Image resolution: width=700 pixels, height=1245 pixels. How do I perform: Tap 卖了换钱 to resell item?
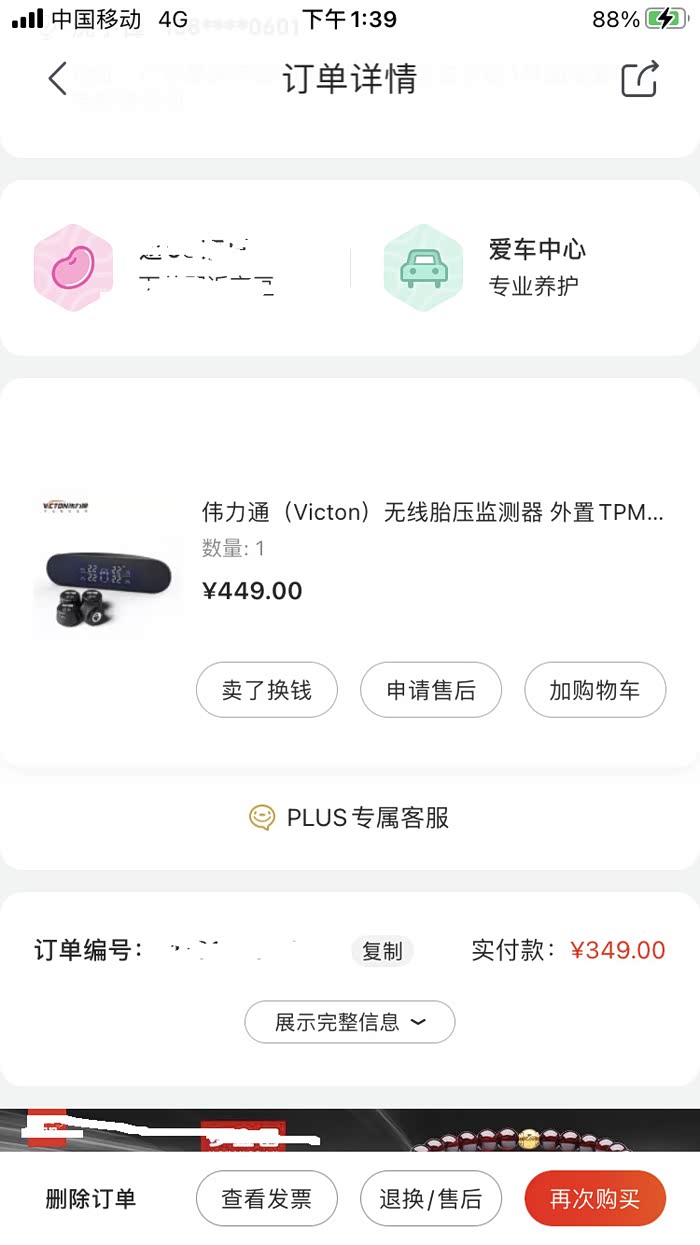click(x=266, y=690)
